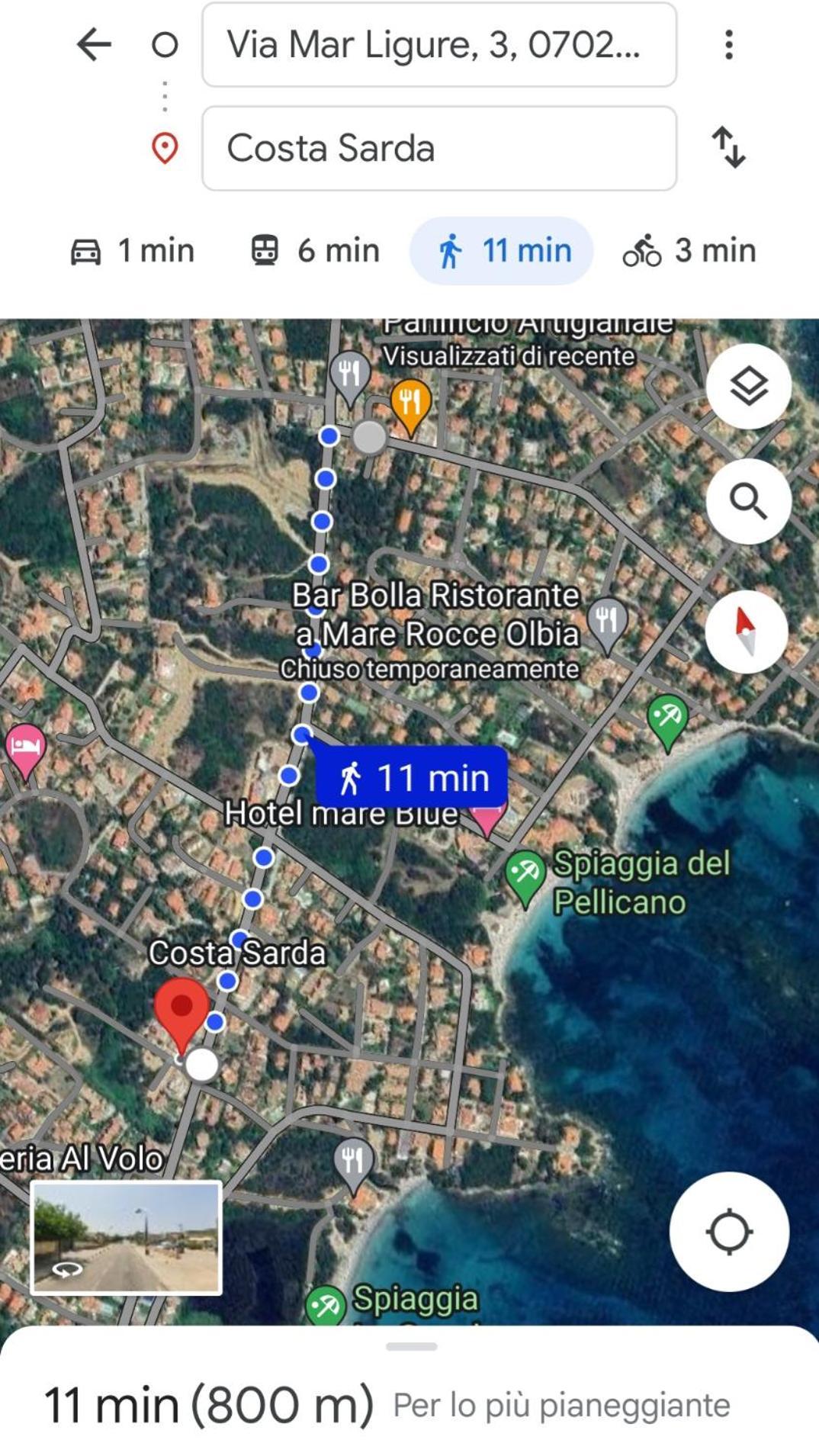This screenshot has height=1456, width=819.
Task: Select the 6 min transit tab
Action: pyautogui.click(x=316, y=251)
